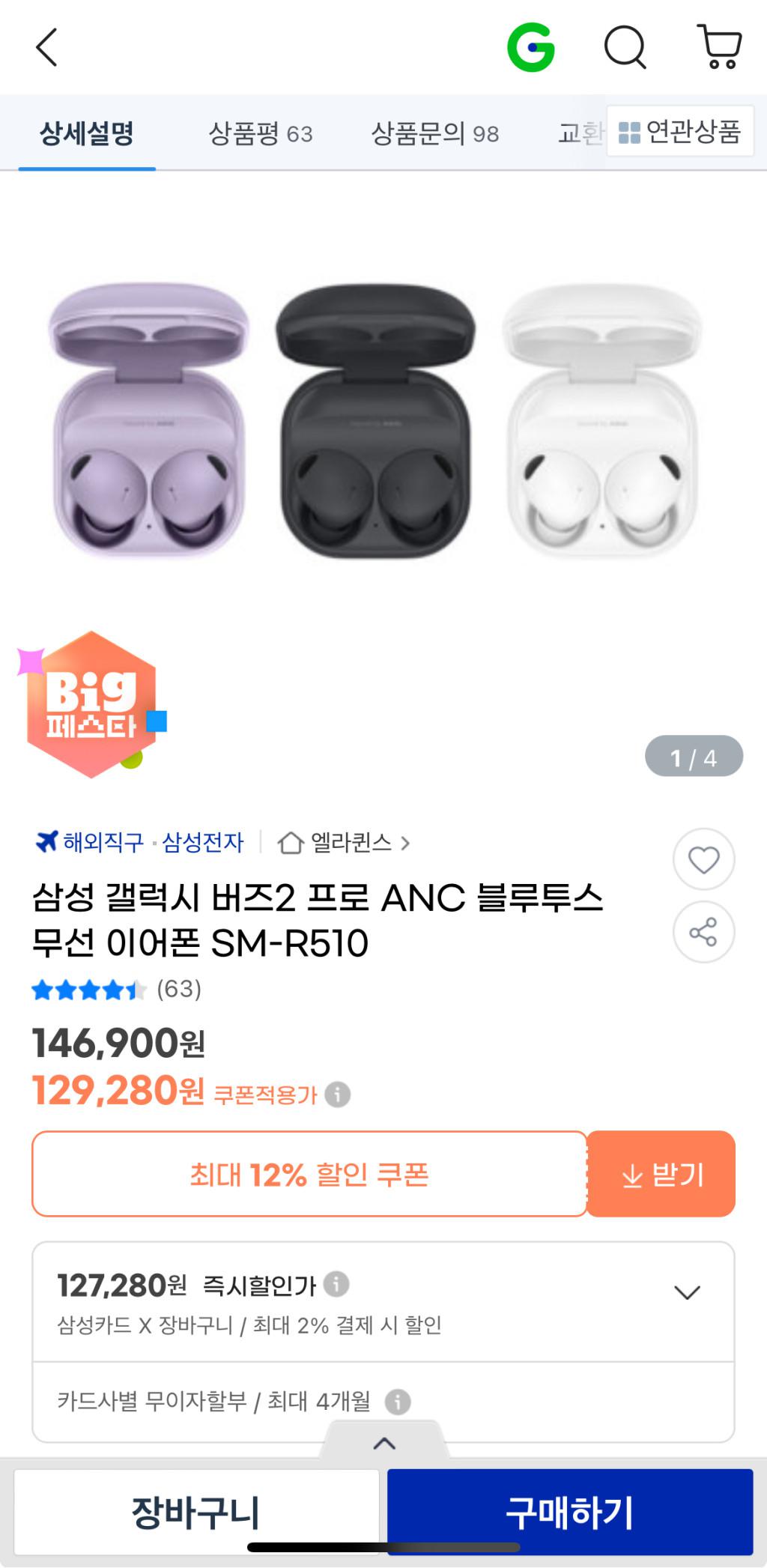The width and height of the screenshot is (767, 1568).
Task: Go back to previous page
Action: [x=46, y=48]
